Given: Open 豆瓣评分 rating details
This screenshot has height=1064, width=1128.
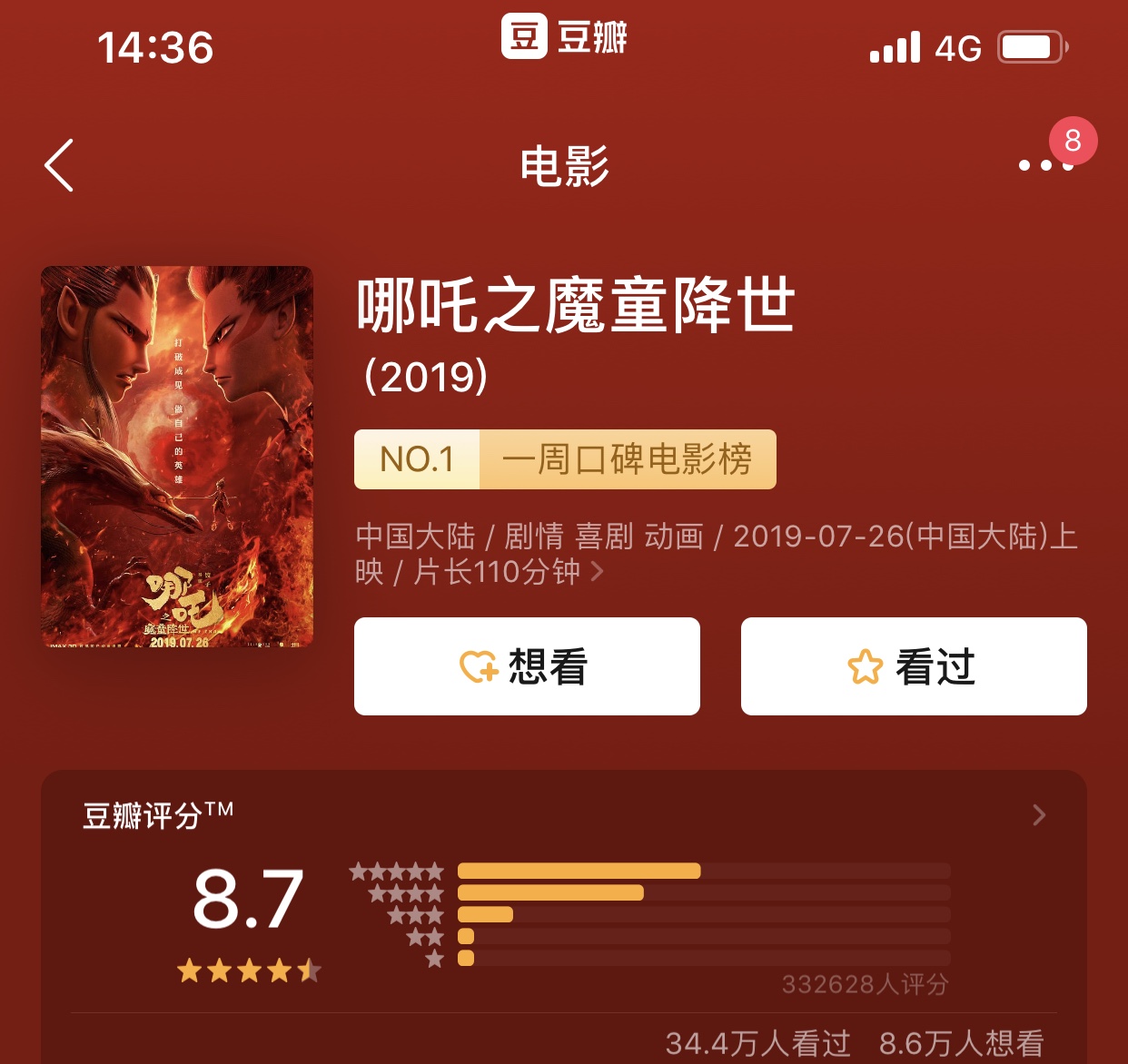Looking at the screenshot, I should (1038, 815).
